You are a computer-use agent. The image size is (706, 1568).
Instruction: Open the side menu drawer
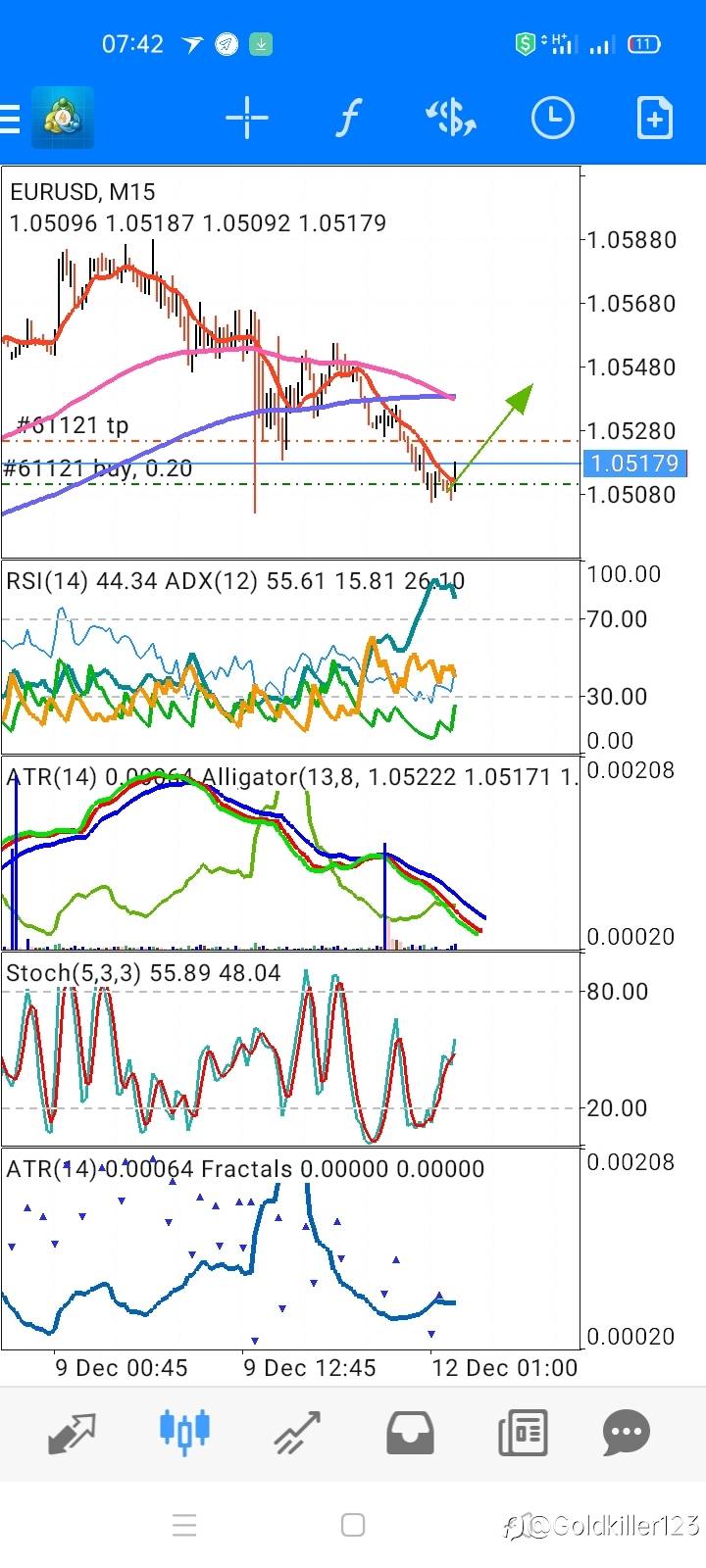10,119
